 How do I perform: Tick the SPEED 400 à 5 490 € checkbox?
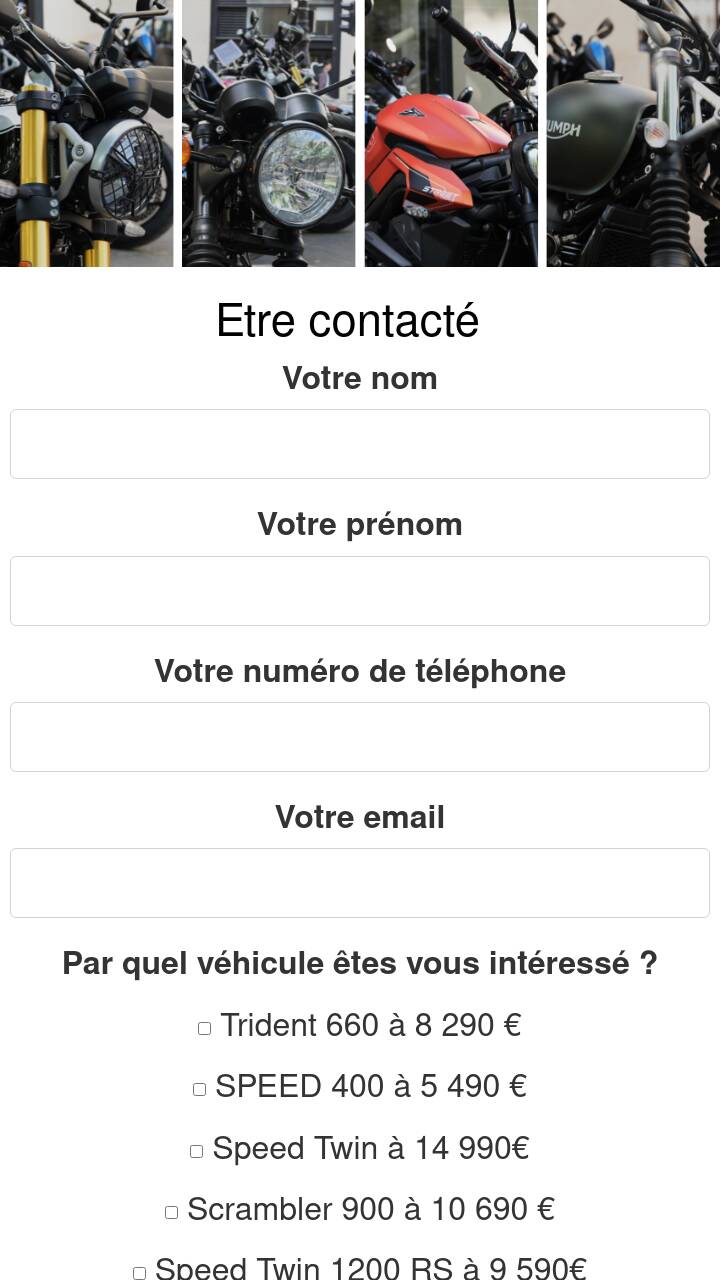200,1089
